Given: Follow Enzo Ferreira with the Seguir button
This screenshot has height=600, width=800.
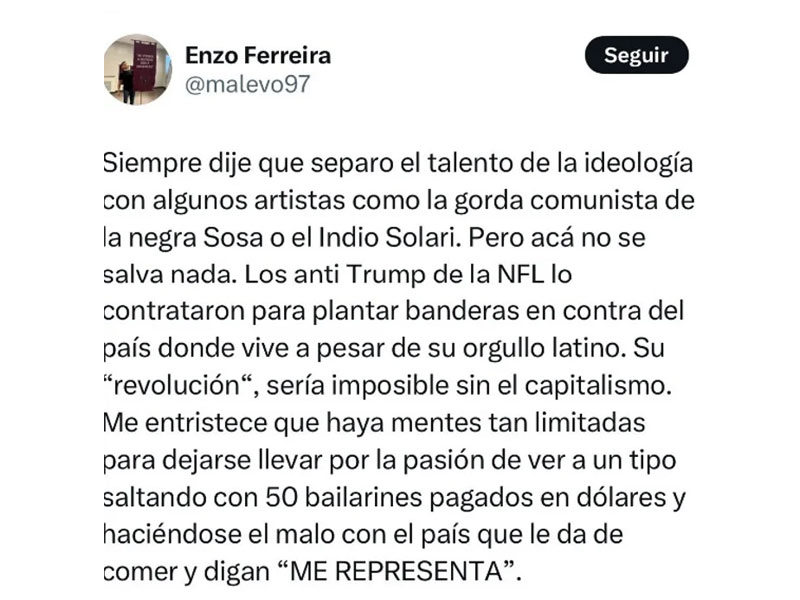Looking at the screenshot, I should (x=636, y=55).
